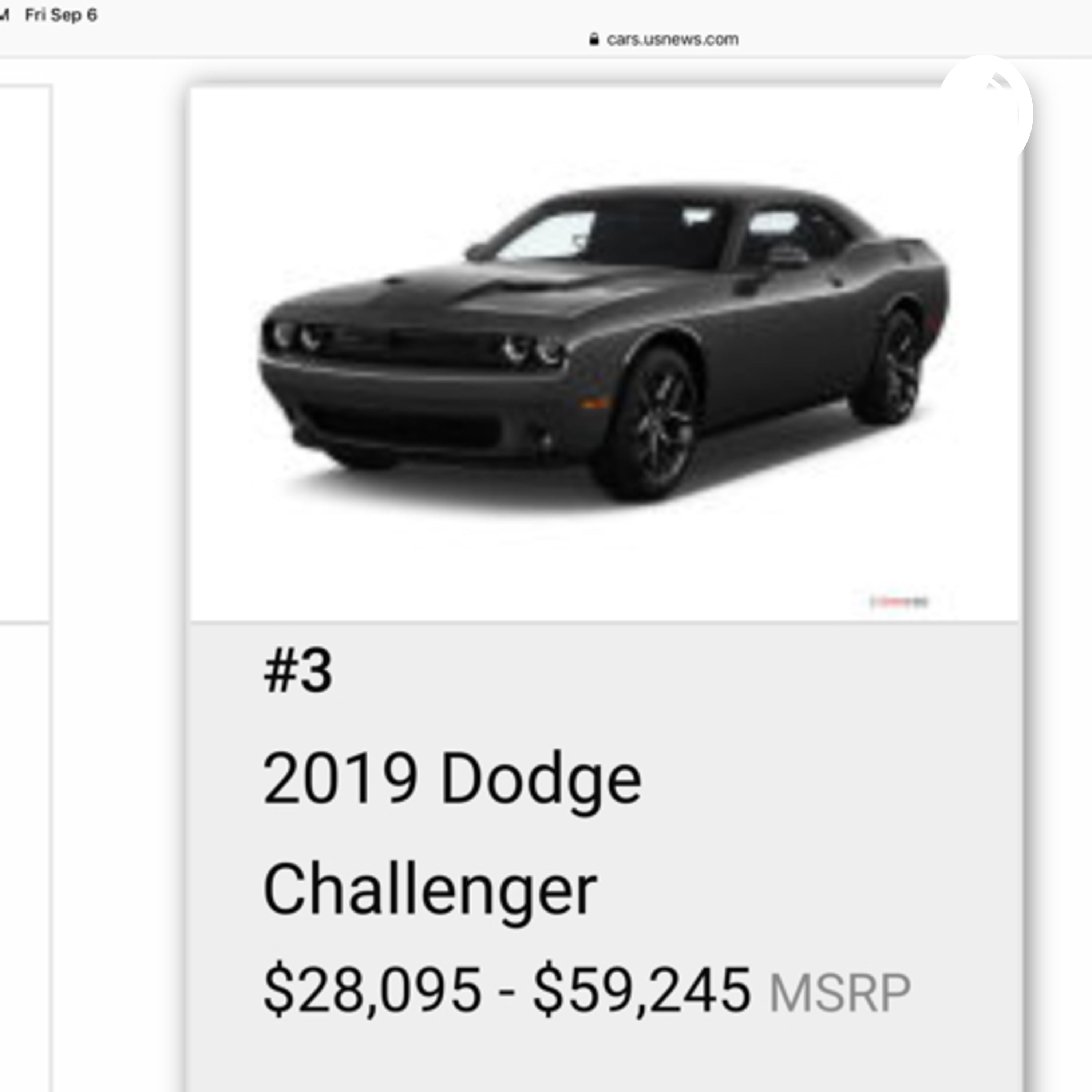Screen dimensions: 1092x1092
Task: Tap the cars.usnews.com address bar
Action: [x=664, y=40]
